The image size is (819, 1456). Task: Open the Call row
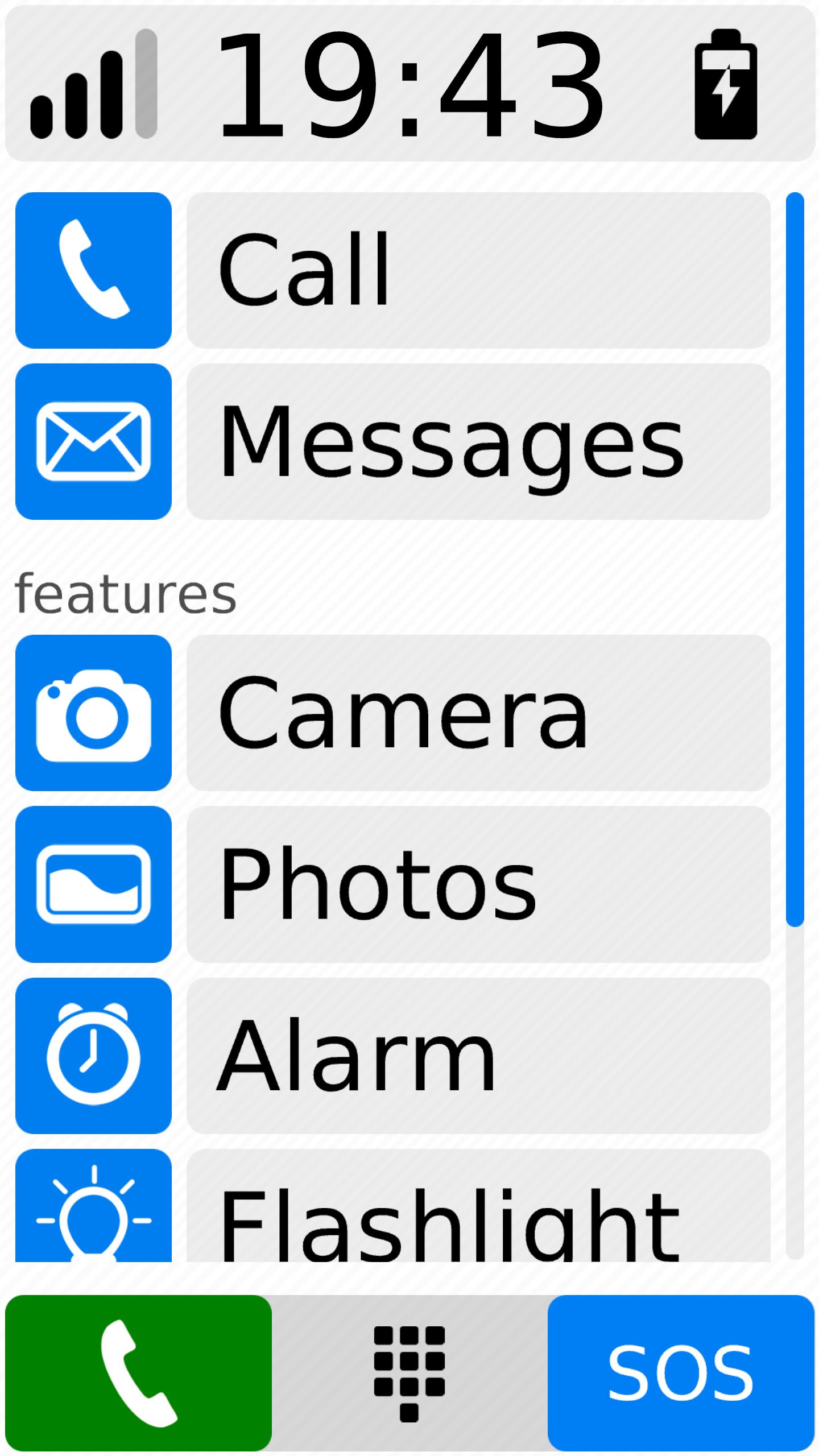(x=478, y=270)
